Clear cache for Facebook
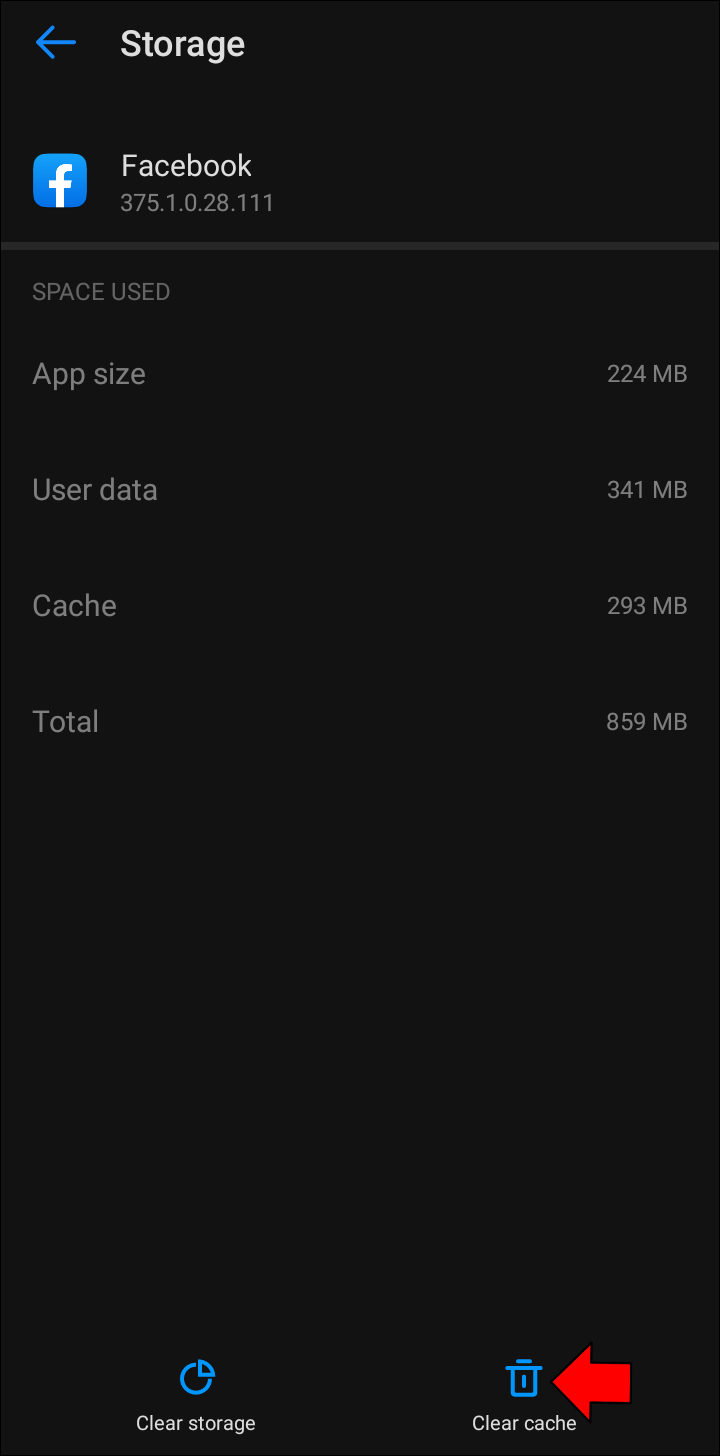 point(523,1394)
